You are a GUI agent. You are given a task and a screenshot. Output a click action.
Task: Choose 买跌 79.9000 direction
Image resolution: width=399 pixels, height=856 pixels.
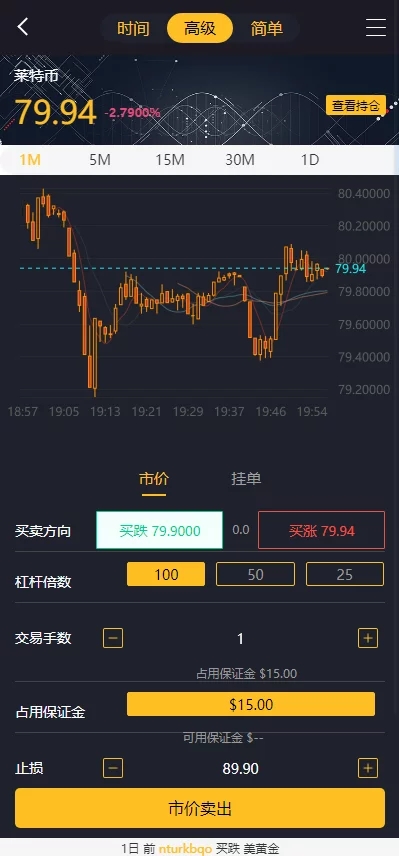coord(159,530)
